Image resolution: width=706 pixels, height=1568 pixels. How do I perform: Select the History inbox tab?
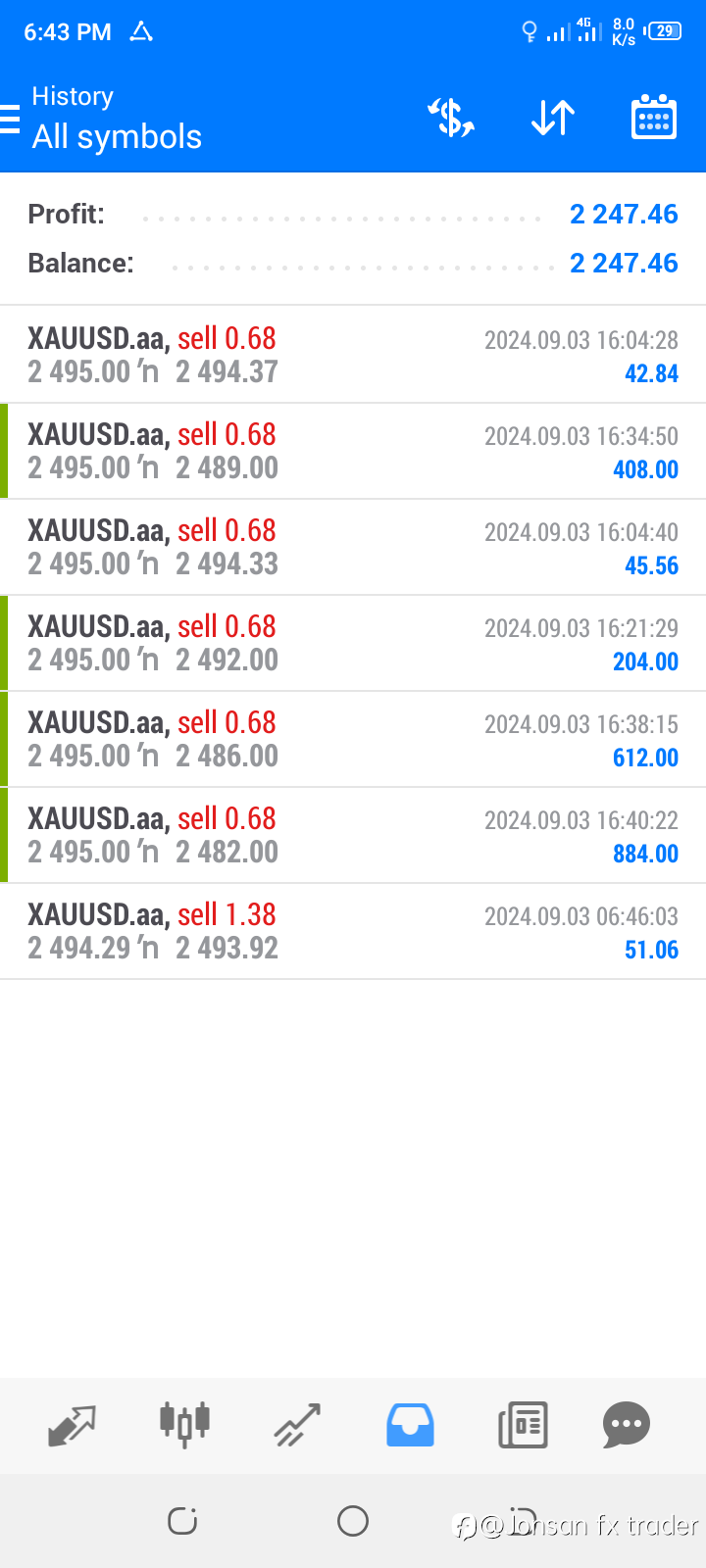click(410, 1425)
